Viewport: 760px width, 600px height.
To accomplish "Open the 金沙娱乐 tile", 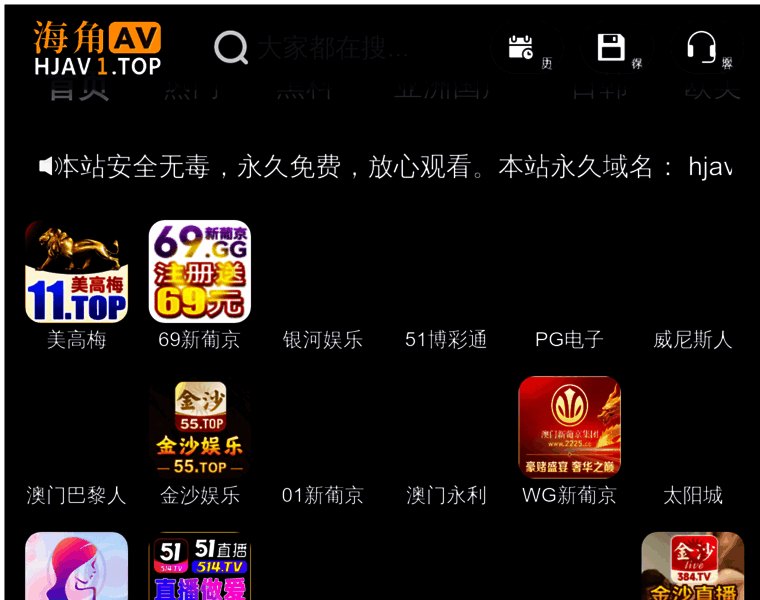I will pyautogui.click(x=199, y=428).
